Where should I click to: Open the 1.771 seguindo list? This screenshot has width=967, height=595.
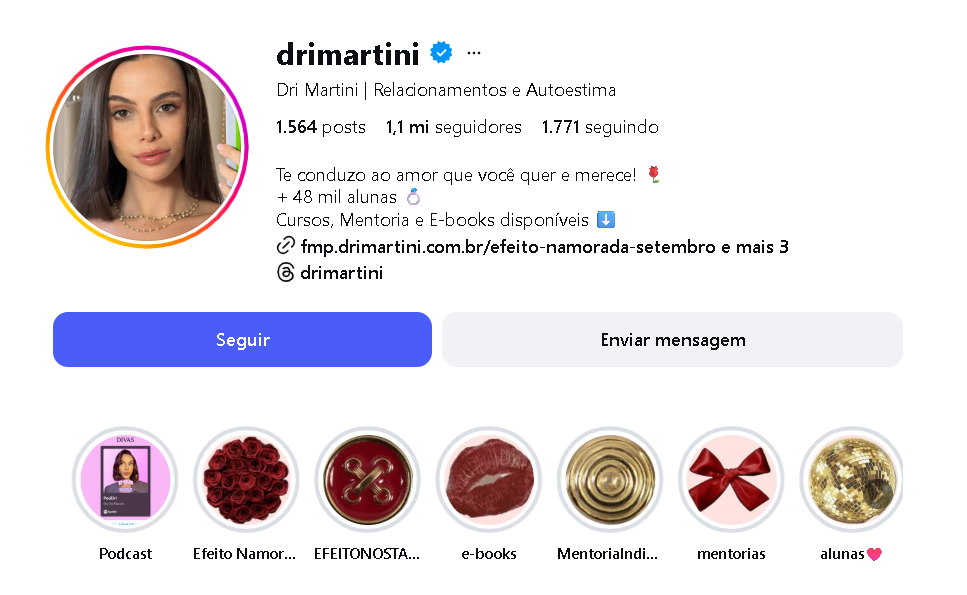(600, 127)
